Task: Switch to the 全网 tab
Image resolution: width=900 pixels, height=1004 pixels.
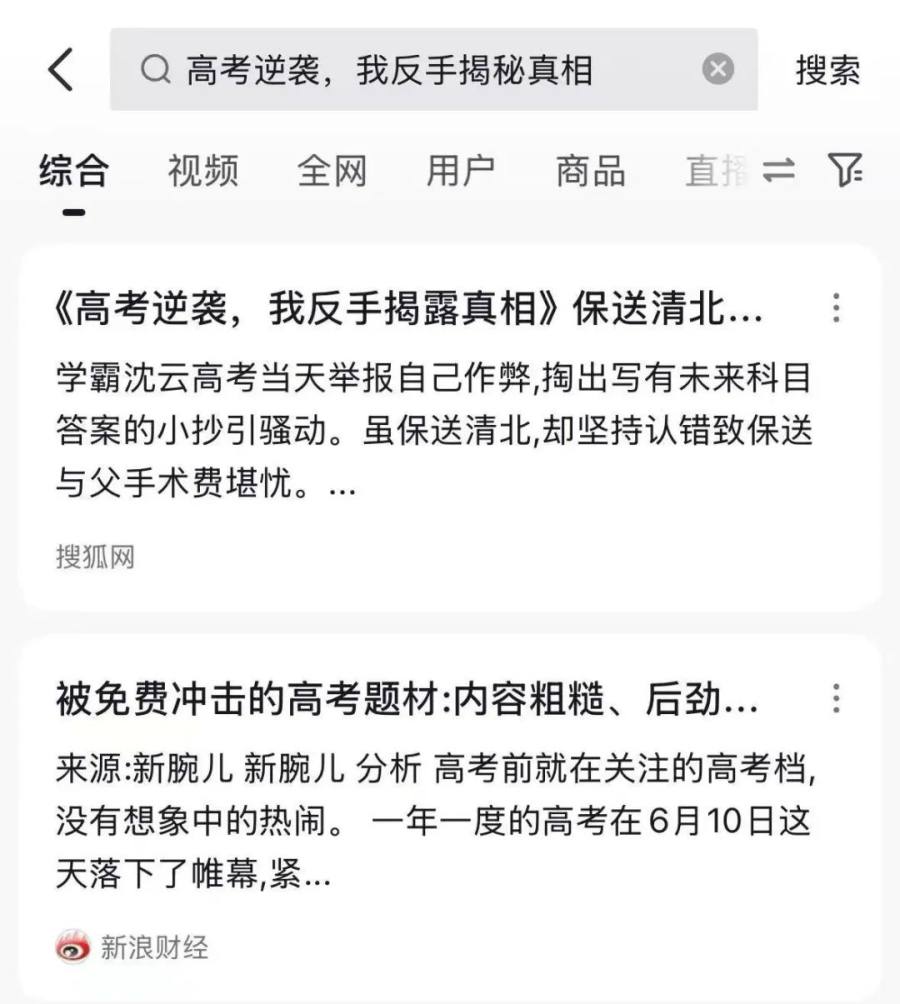Action: (x=332, y=171)
